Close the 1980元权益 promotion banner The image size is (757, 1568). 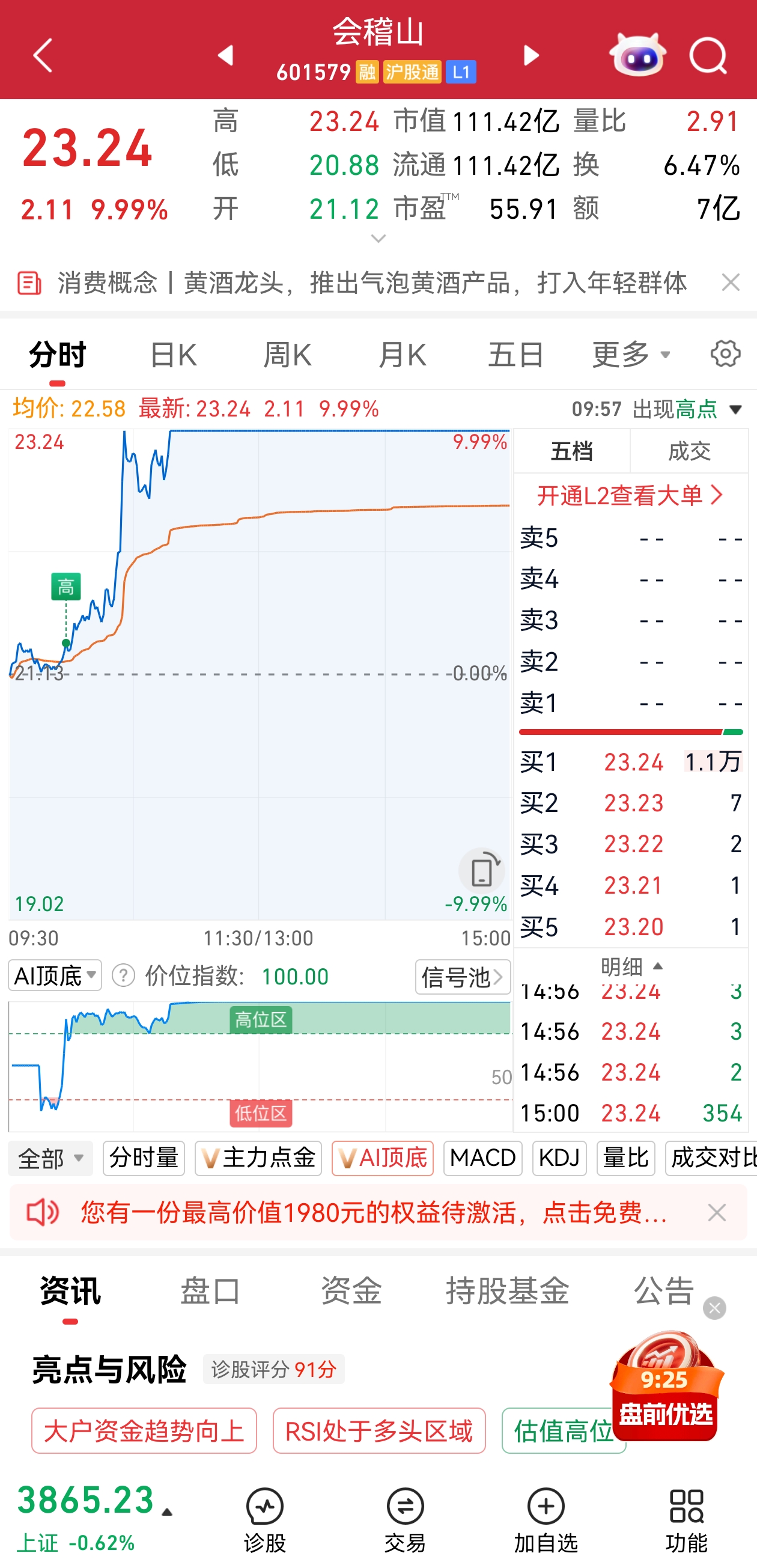pos(717,1213)
